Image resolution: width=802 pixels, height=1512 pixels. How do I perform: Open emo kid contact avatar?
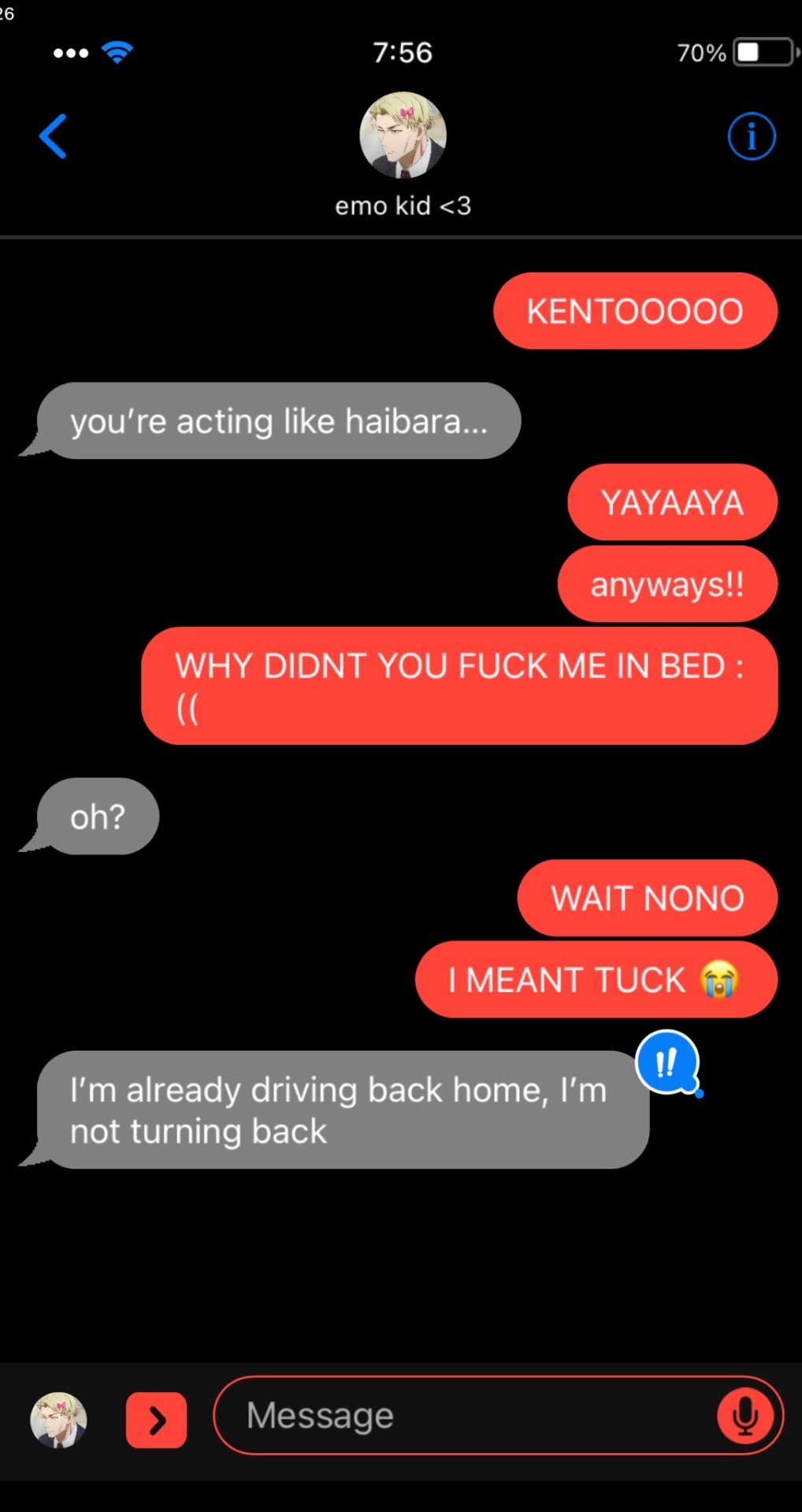403,135
